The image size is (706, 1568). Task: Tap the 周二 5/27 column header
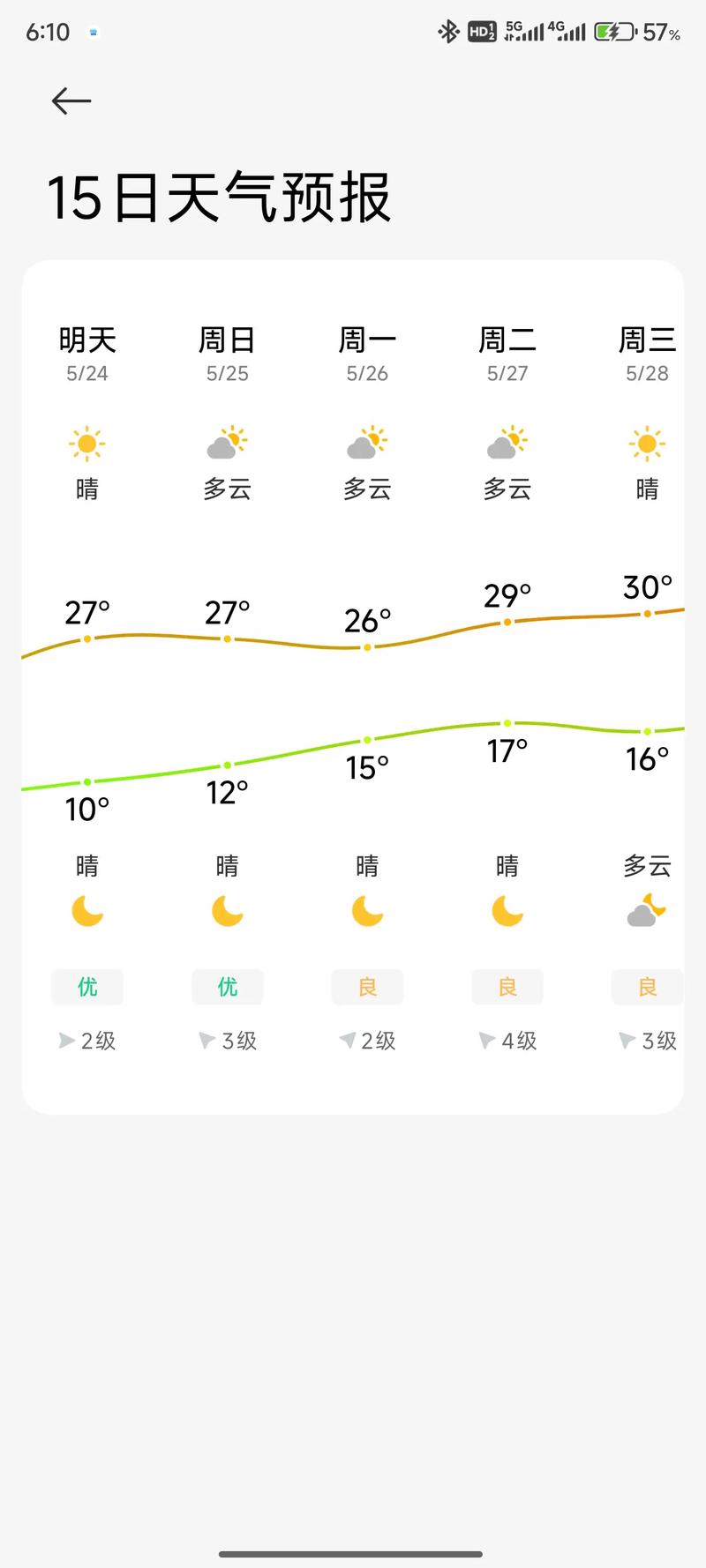pyautogui.click(x=507, y=351)
